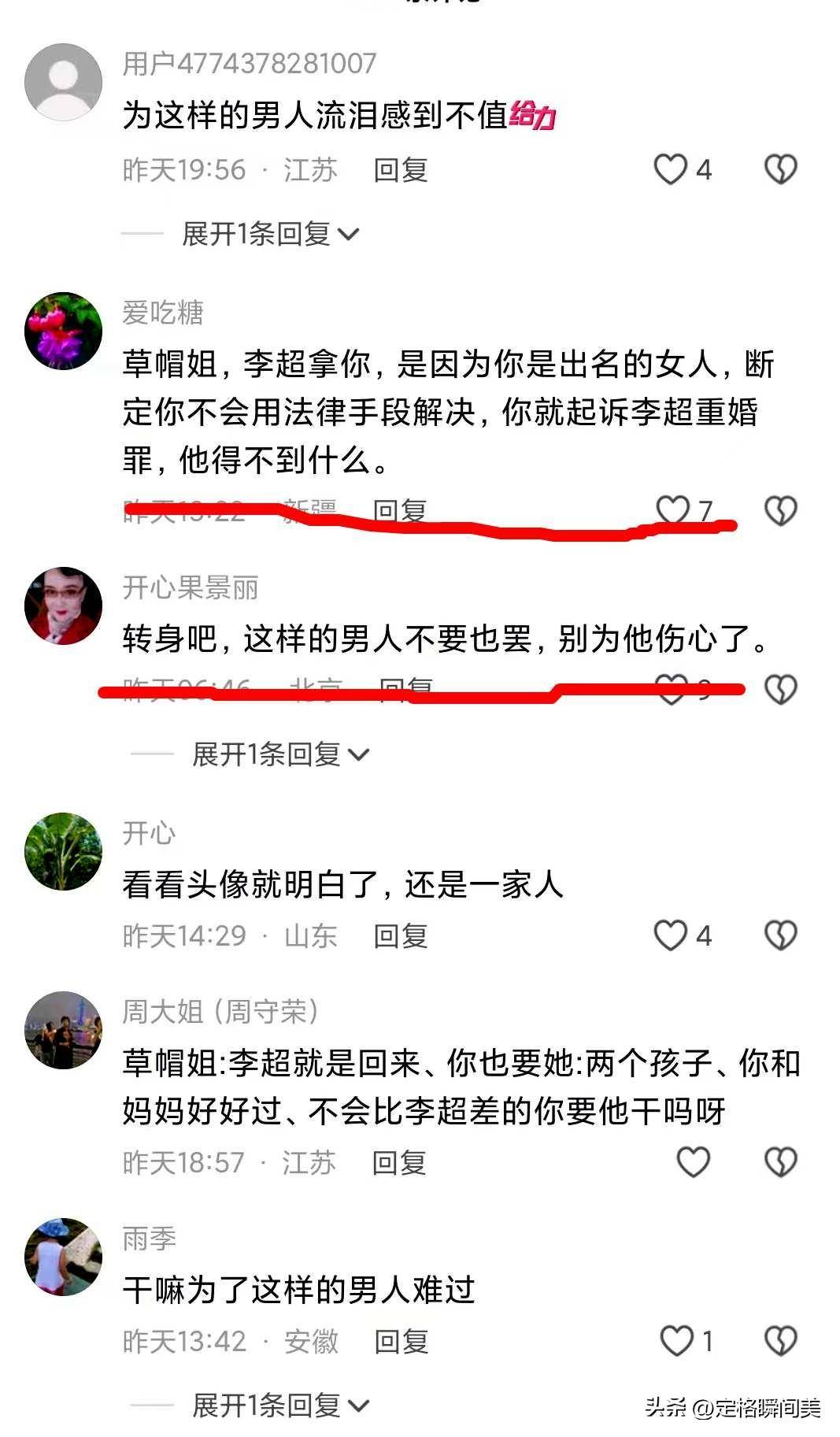Open 开心果景丽's profile avatar
The height and width of the screenshot is (1437, 840).
pyautogui.click(x=63, y=606)
